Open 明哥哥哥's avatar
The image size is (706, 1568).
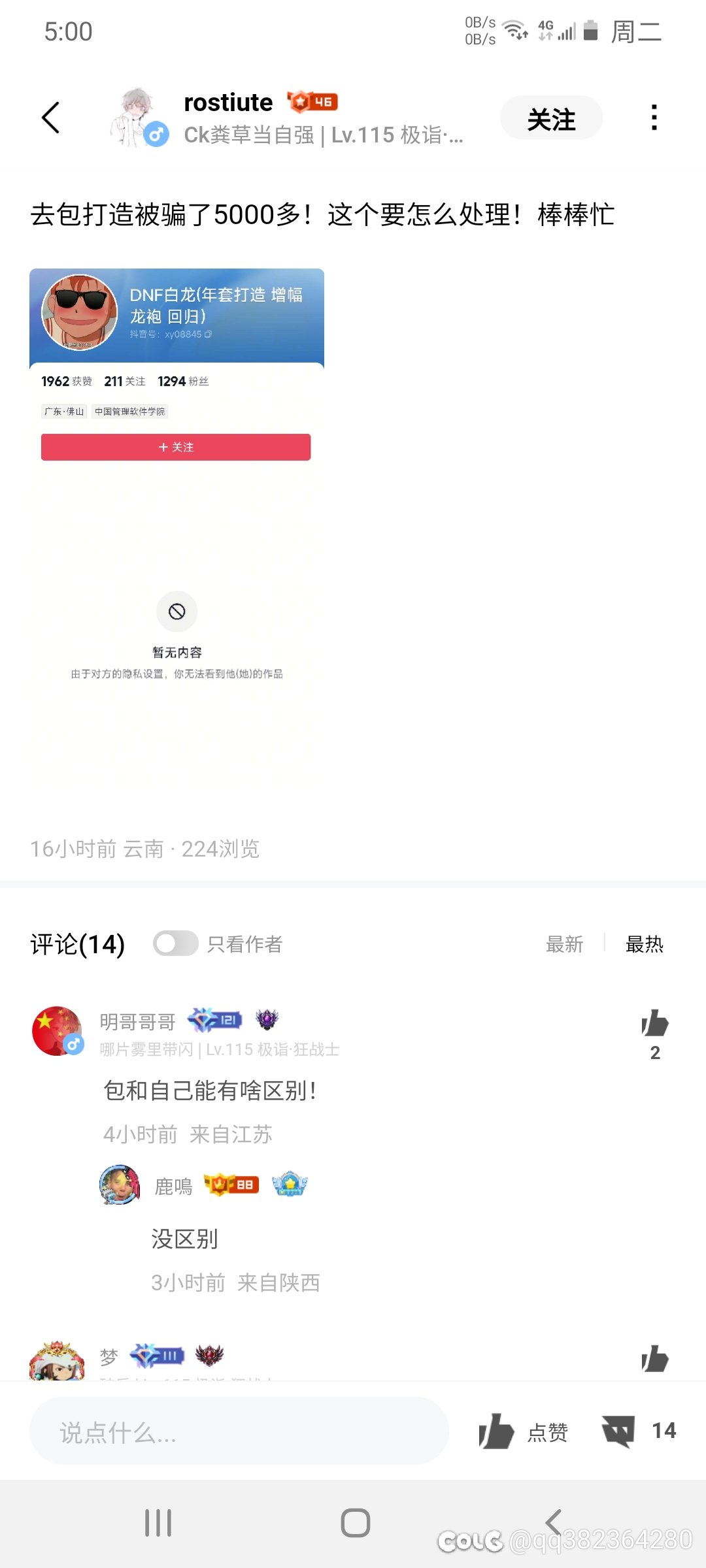(x=57, y=1031)
